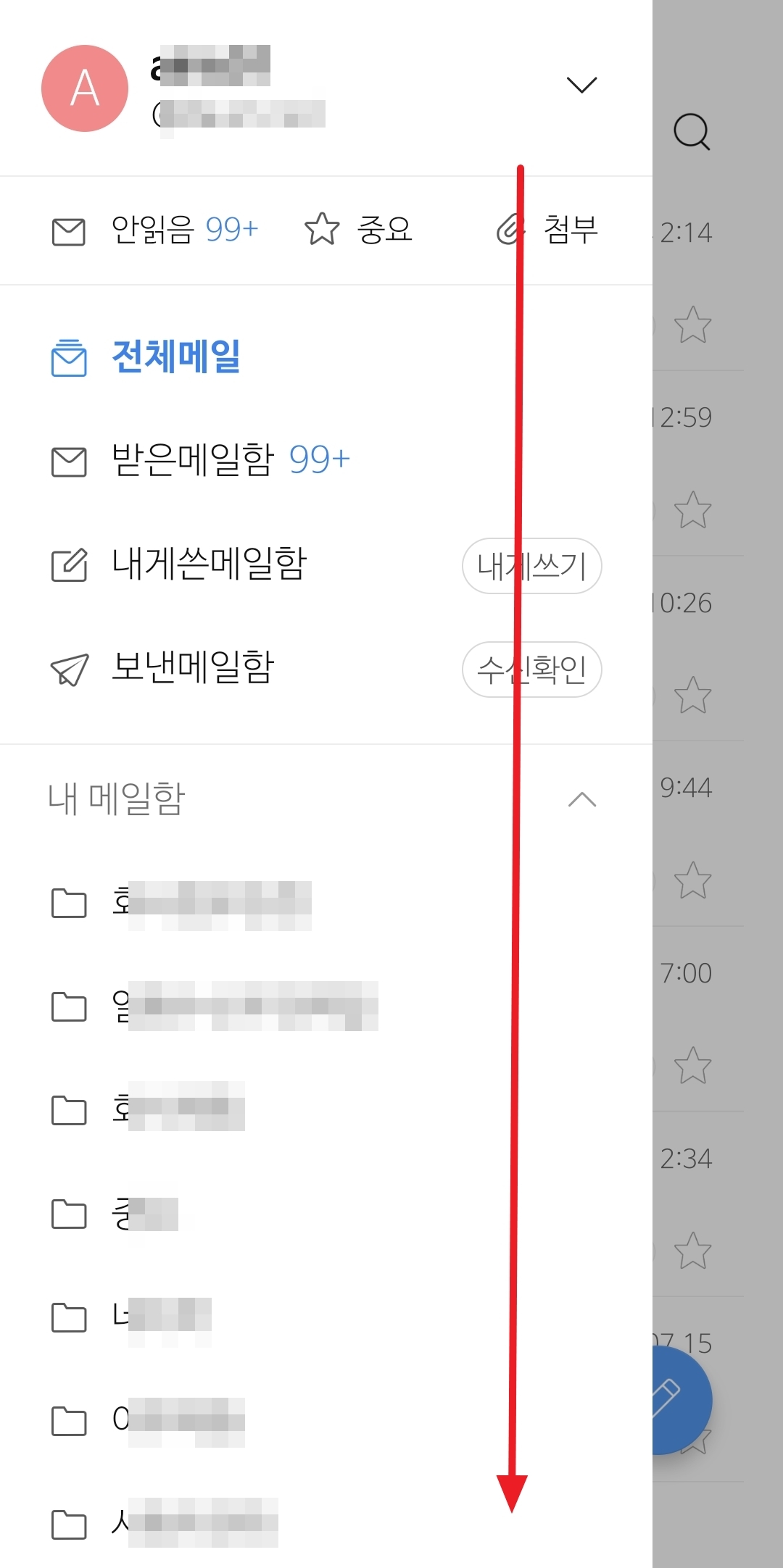
Task: Tap the account avatar letter A
Action: point(85,88)
